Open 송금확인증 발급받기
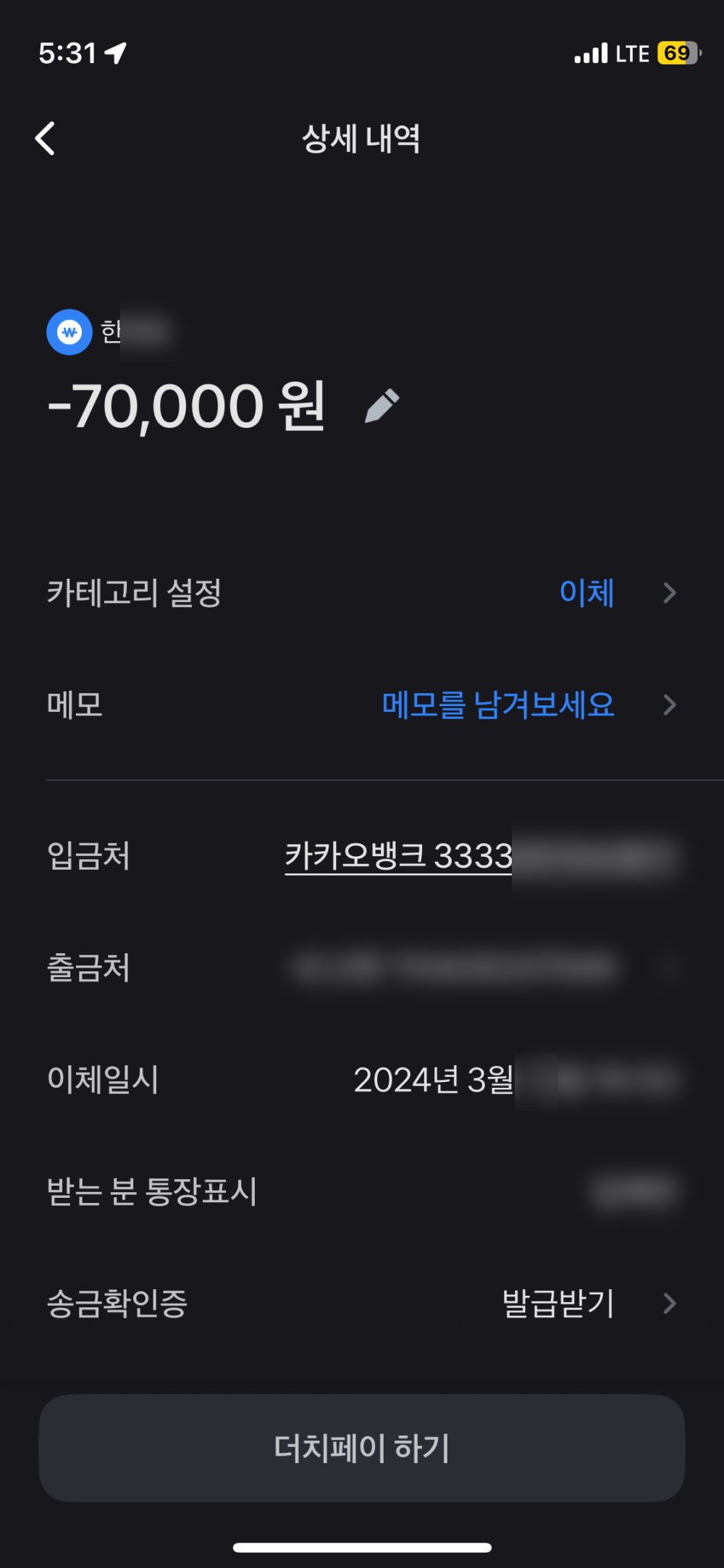724x1568 pixels. click(559, 1304)
